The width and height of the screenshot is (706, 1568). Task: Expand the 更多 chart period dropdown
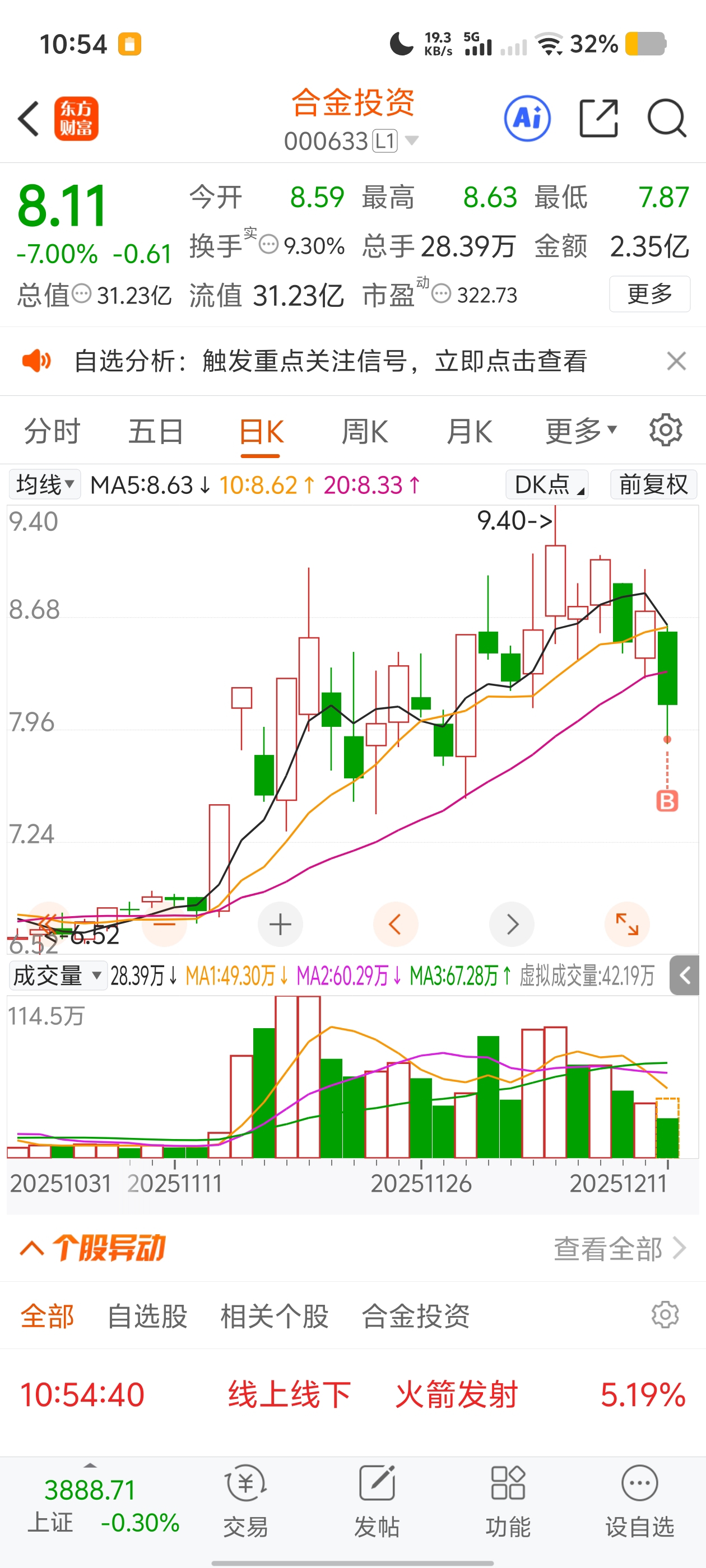pyautogui.click(x=580, y=432)
